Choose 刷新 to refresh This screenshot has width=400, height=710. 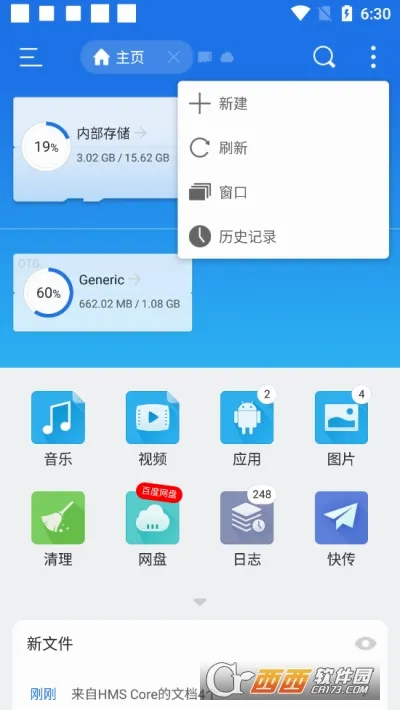click(x=283, y=148)
